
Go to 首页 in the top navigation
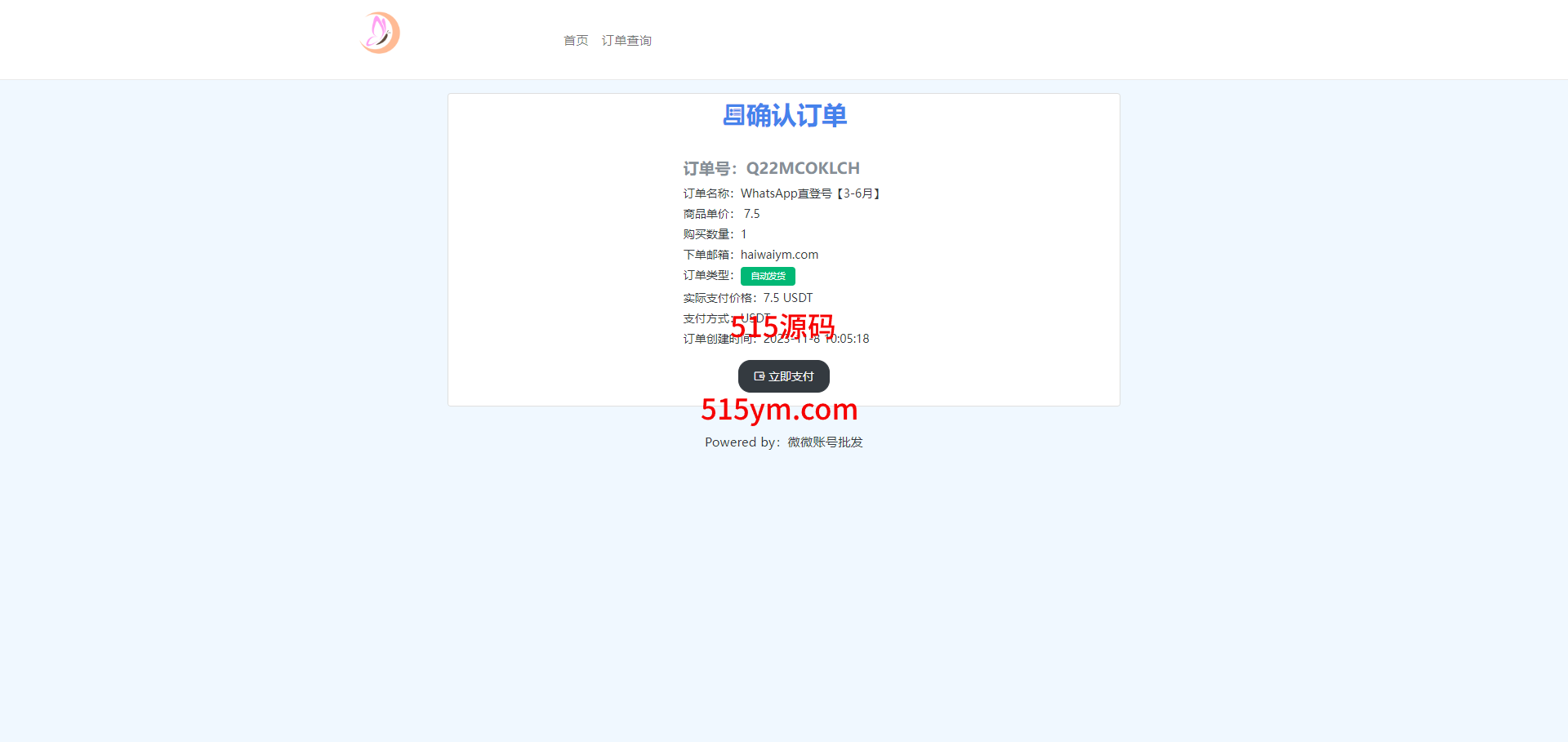pyautogui.click(x=576, y=41)
